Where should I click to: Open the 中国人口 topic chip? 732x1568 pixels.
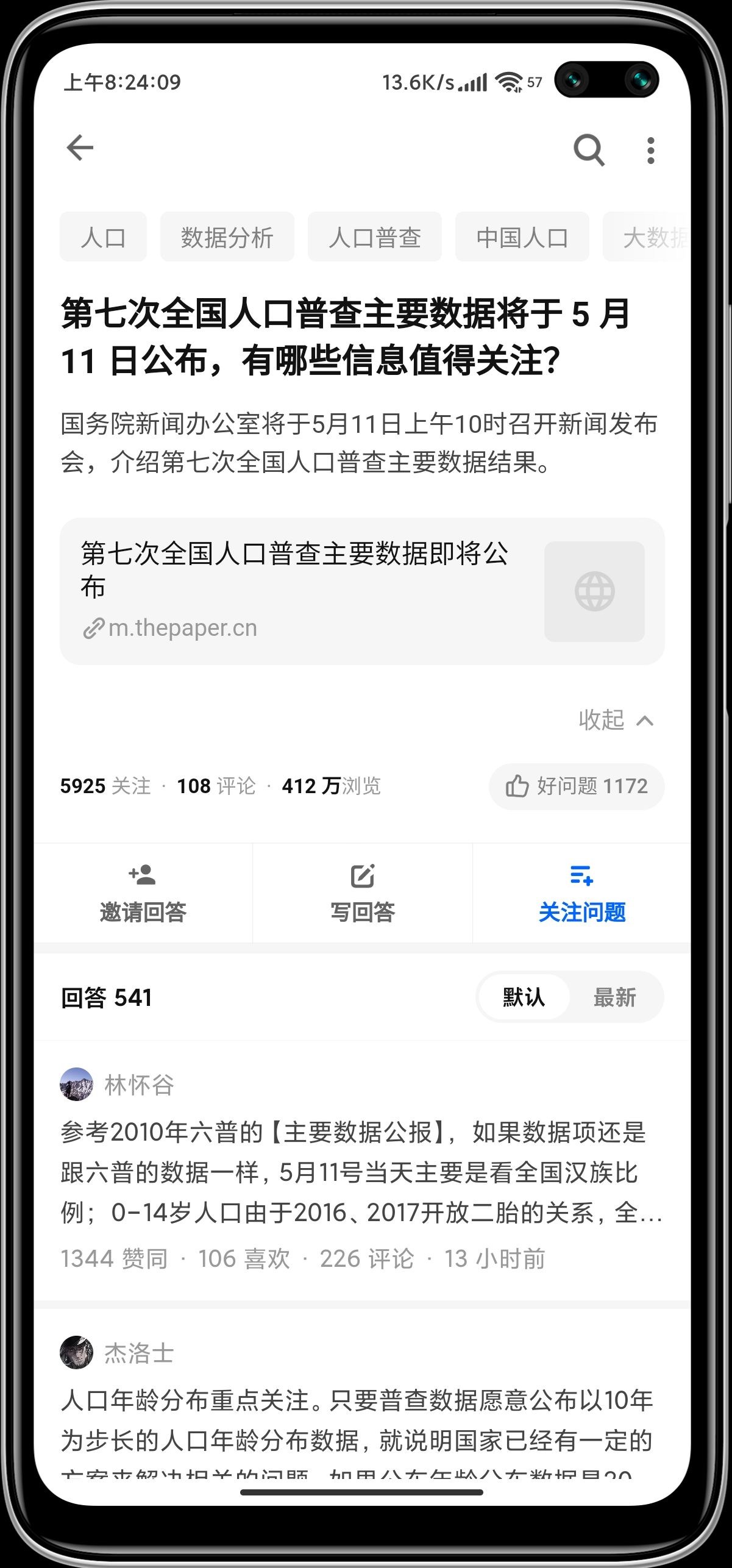click(522, 237)
